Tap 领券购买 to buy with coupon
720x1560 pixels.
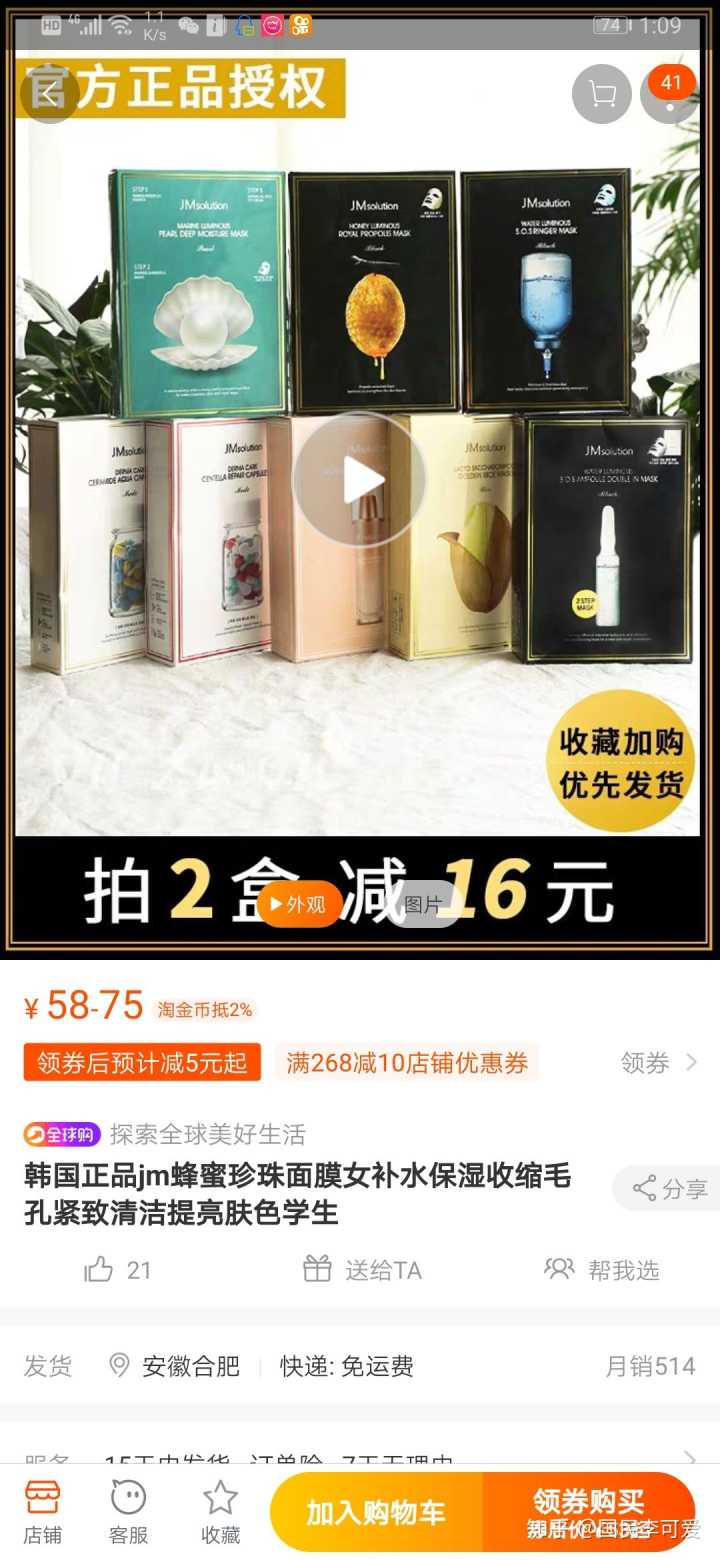[588, 1512]
